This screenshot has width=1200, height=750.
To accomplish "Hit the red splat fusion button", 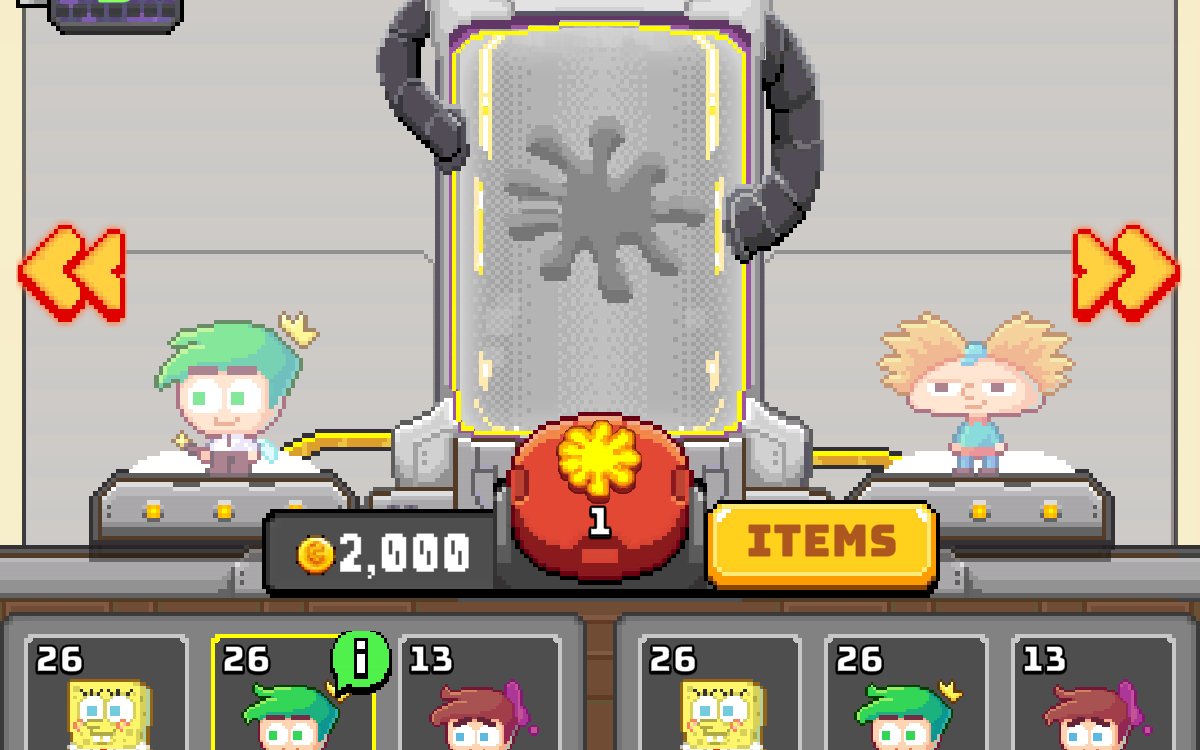I will click(x=600, y=495).
